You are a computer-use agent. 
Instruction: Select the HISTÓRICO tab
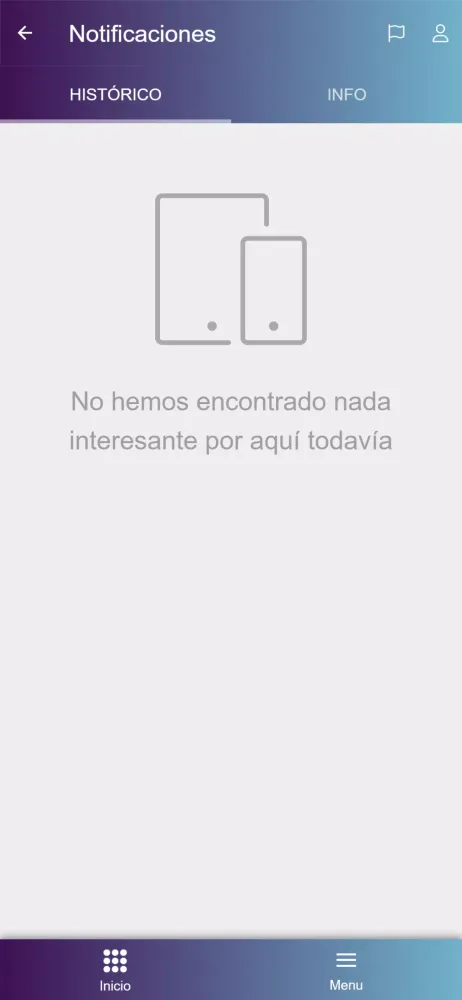[116, 94]
